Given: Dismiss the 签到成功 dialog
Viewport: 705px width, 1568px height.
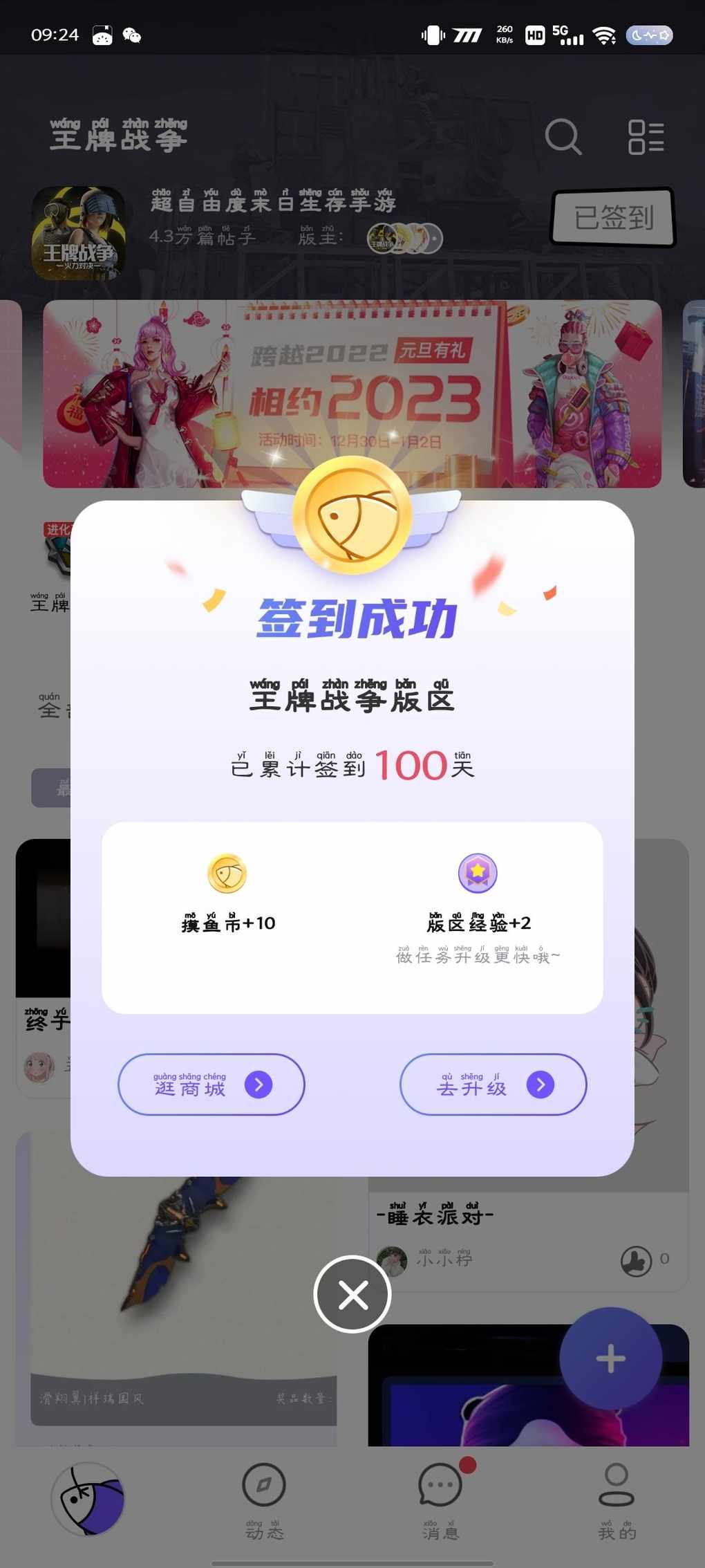Looking at the screenshot, I should pyautogui.click(x=352, y=1294).
